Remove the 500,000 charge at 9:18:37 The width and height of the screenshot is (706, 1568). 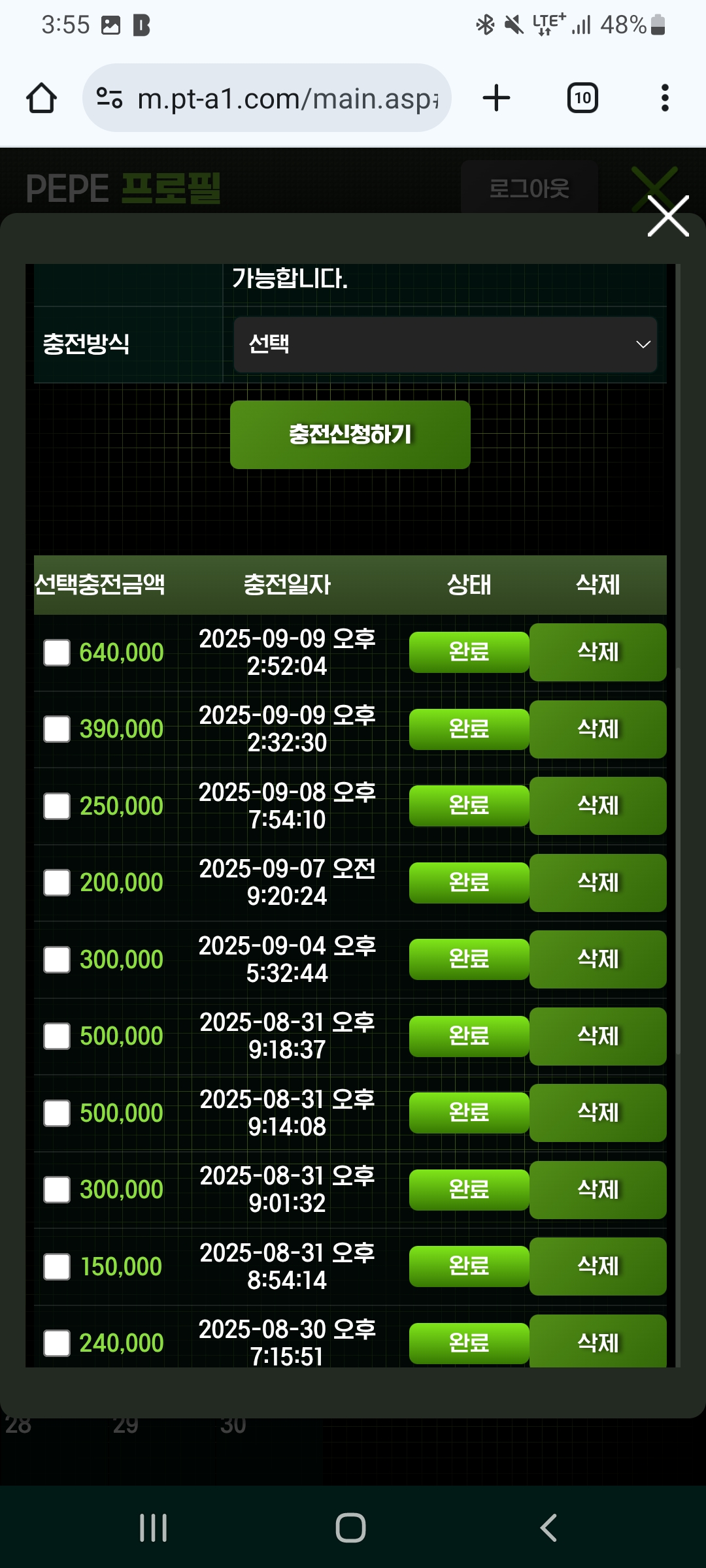pyautogui.click(x=597, y=1036)
